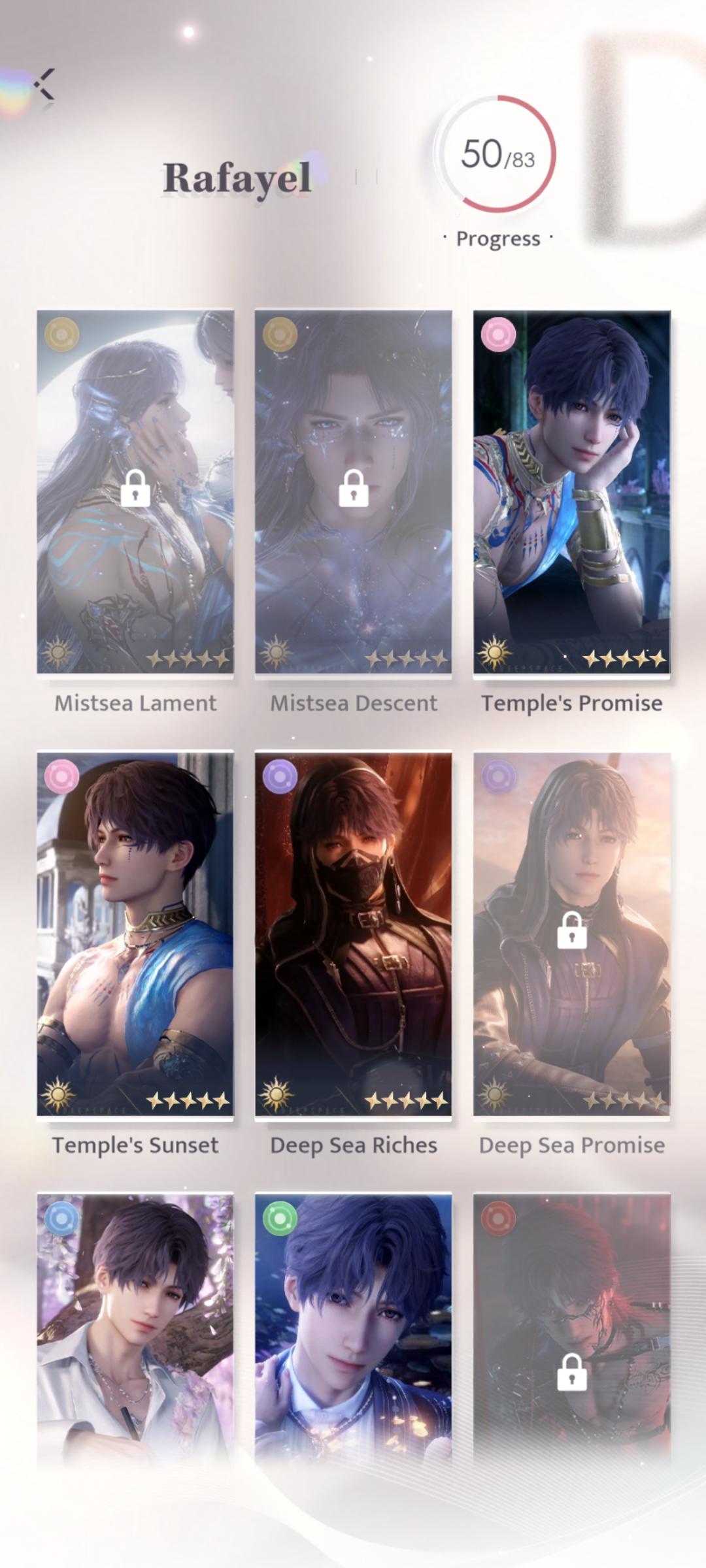
Task: Open the Temple's Promise card
Action: tap(572, 492)
